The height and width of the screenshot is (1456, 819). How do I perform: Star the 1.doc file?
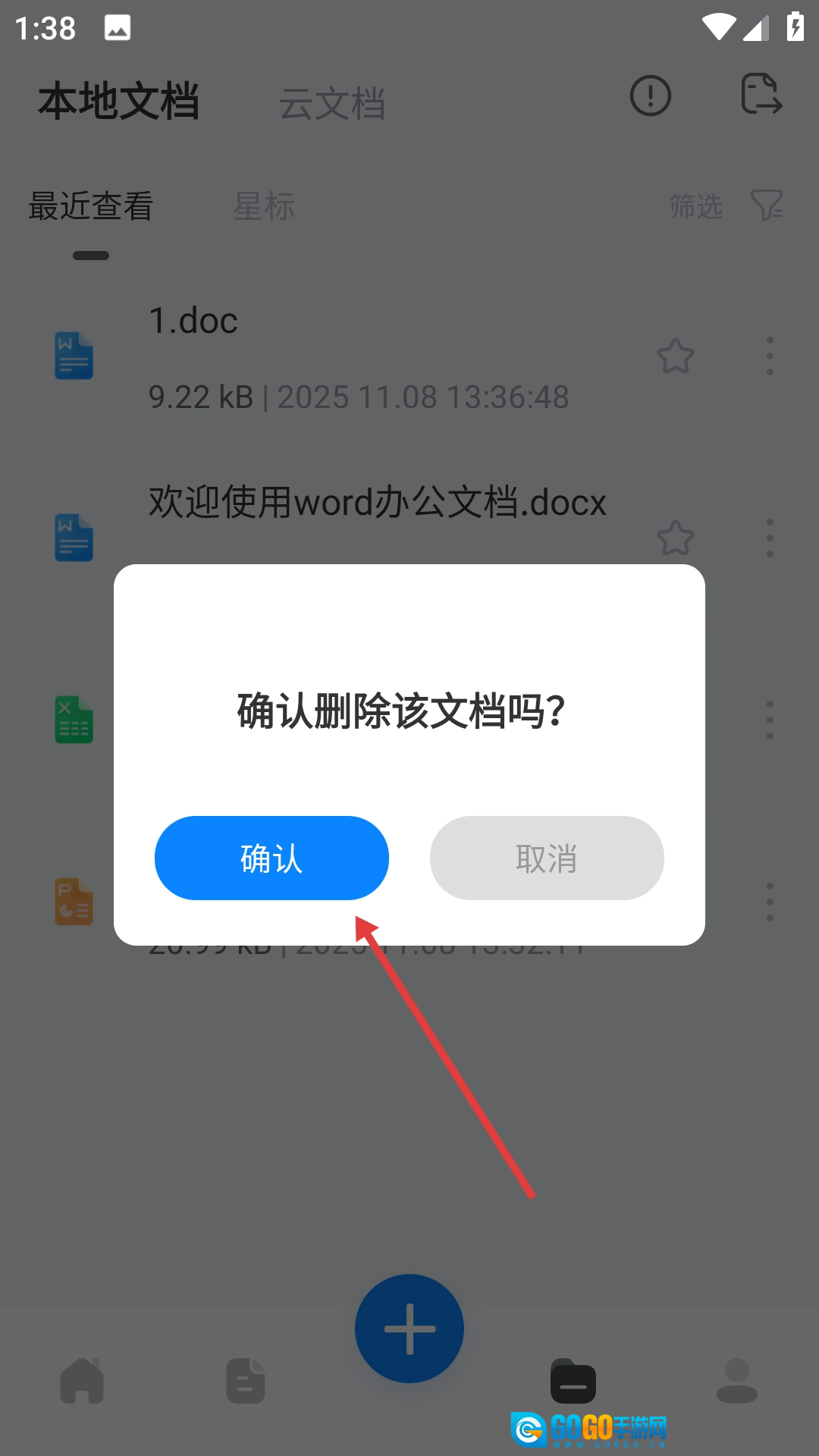(675, 356)
